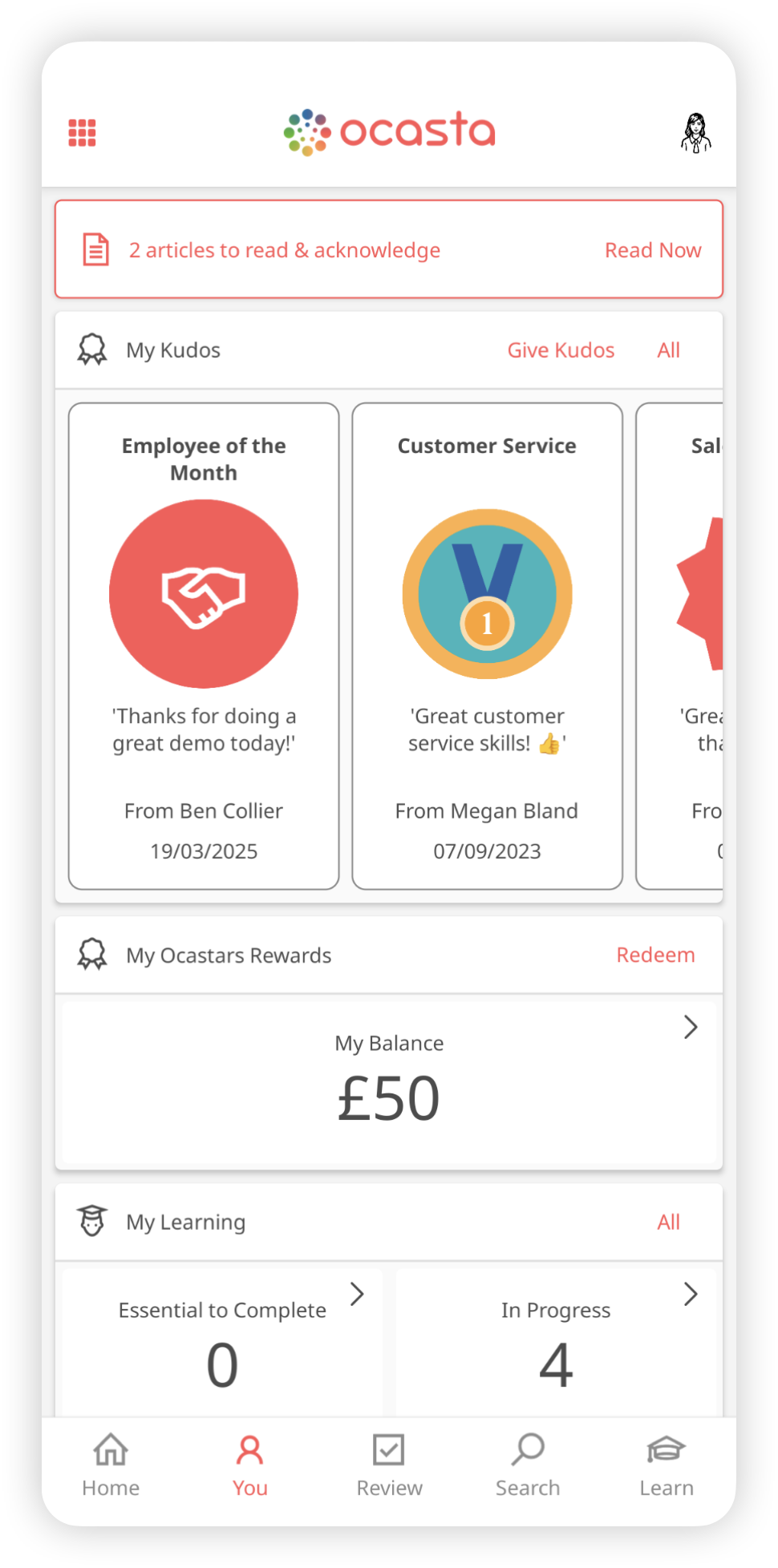Image resolution: width=778 pixels, height=1568 pixels.
Task: Open the My Balance £50 card
Action: pyautogui.click(x=389, y=1081)
